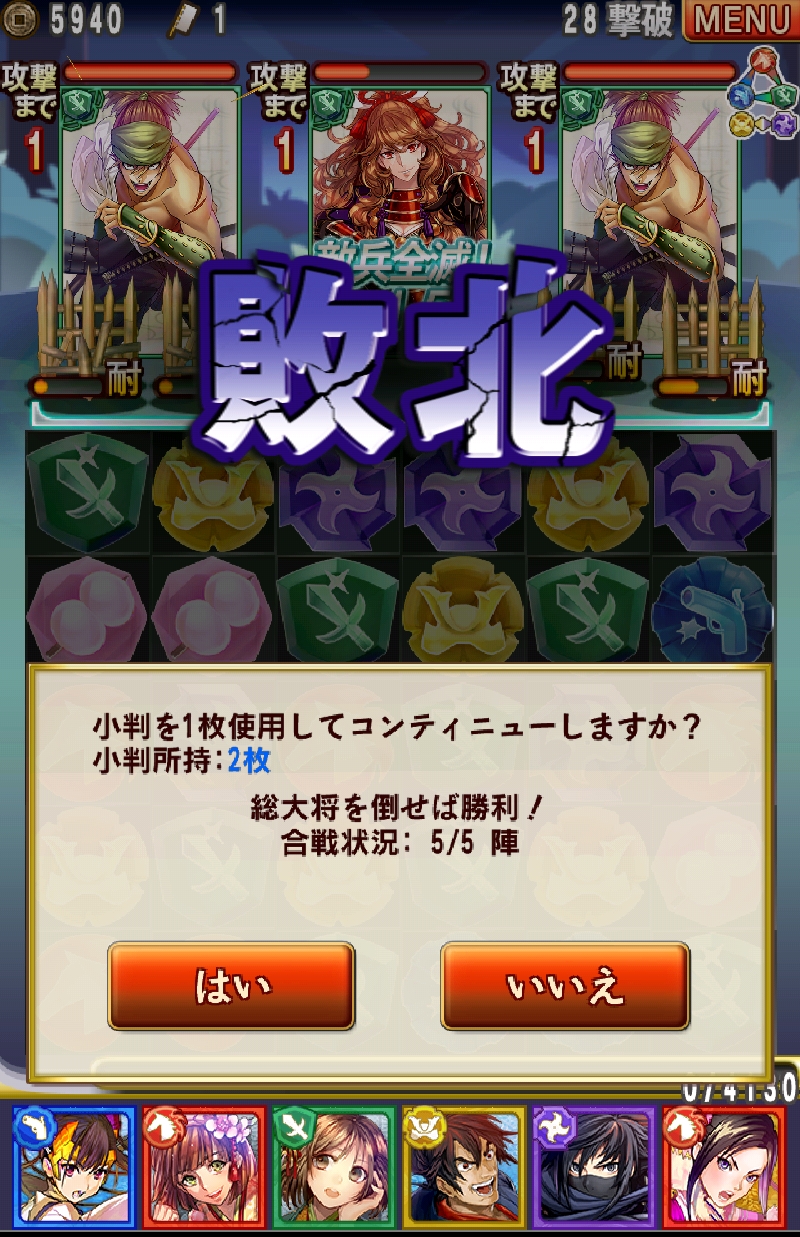Tap はい to continue using a koban
The width and height of the screenshot is (800, 1237).
tap(231, 986)
